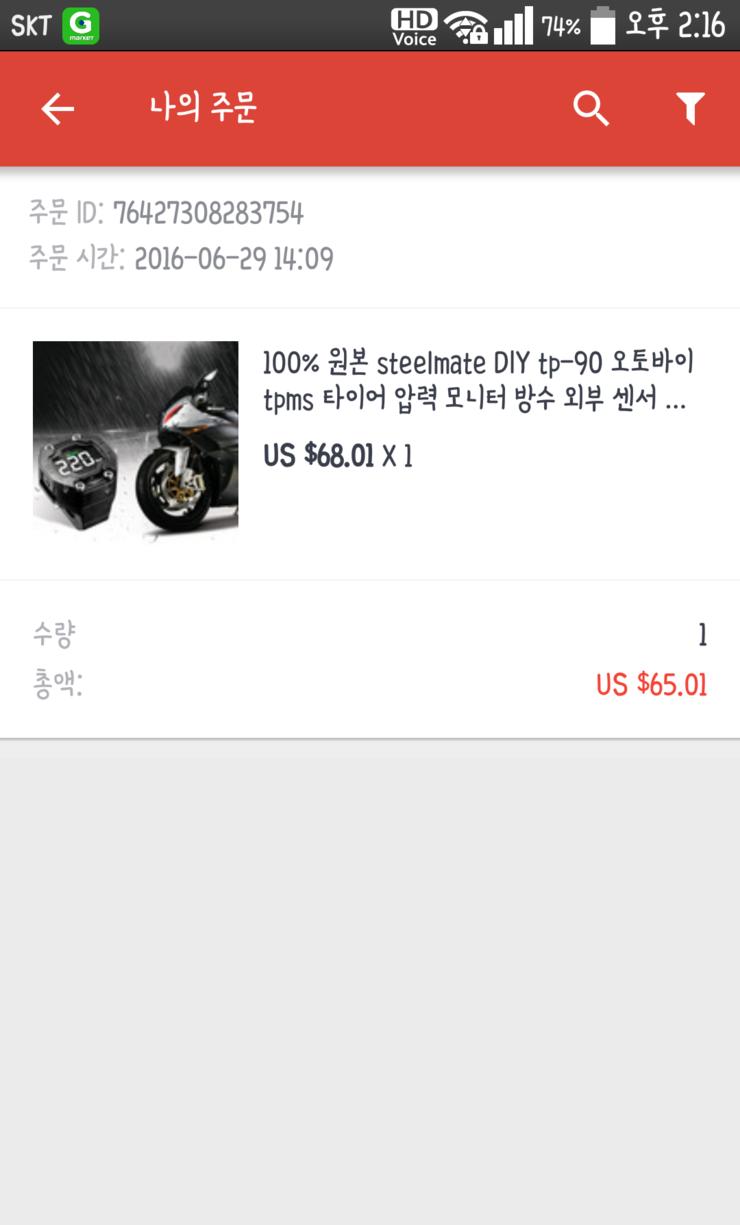Open the order filter
740x1225 pixels.
point(690,108)
